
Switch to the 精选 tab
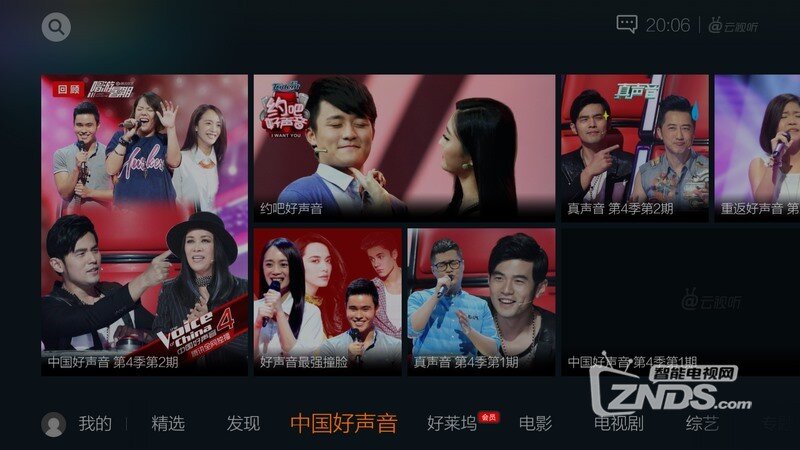(x=168, y=424)
